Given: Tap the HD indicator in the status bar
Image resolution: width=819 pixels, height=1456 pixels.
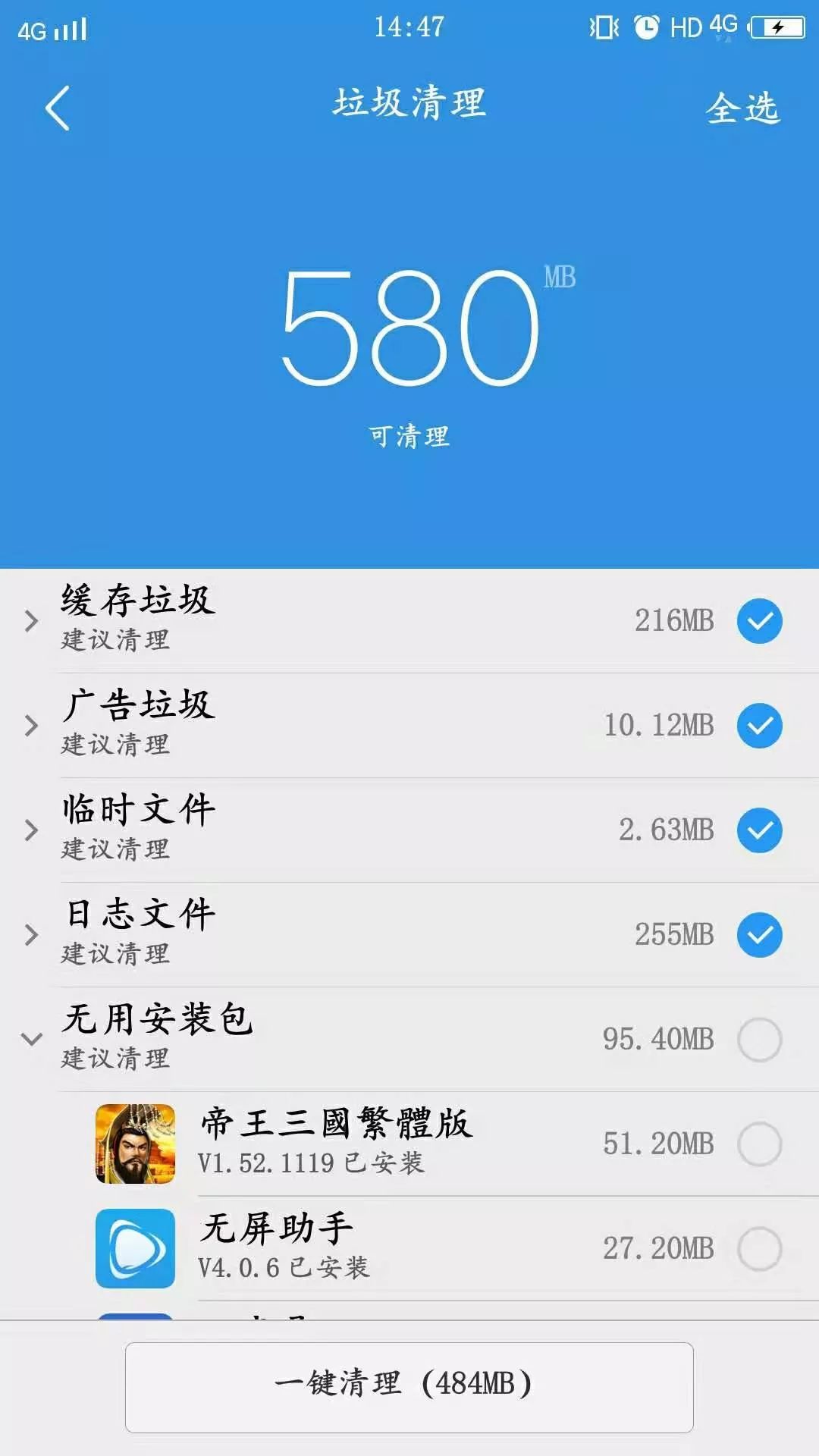Looking at the screenshot, I should click(x=686, y=27).
